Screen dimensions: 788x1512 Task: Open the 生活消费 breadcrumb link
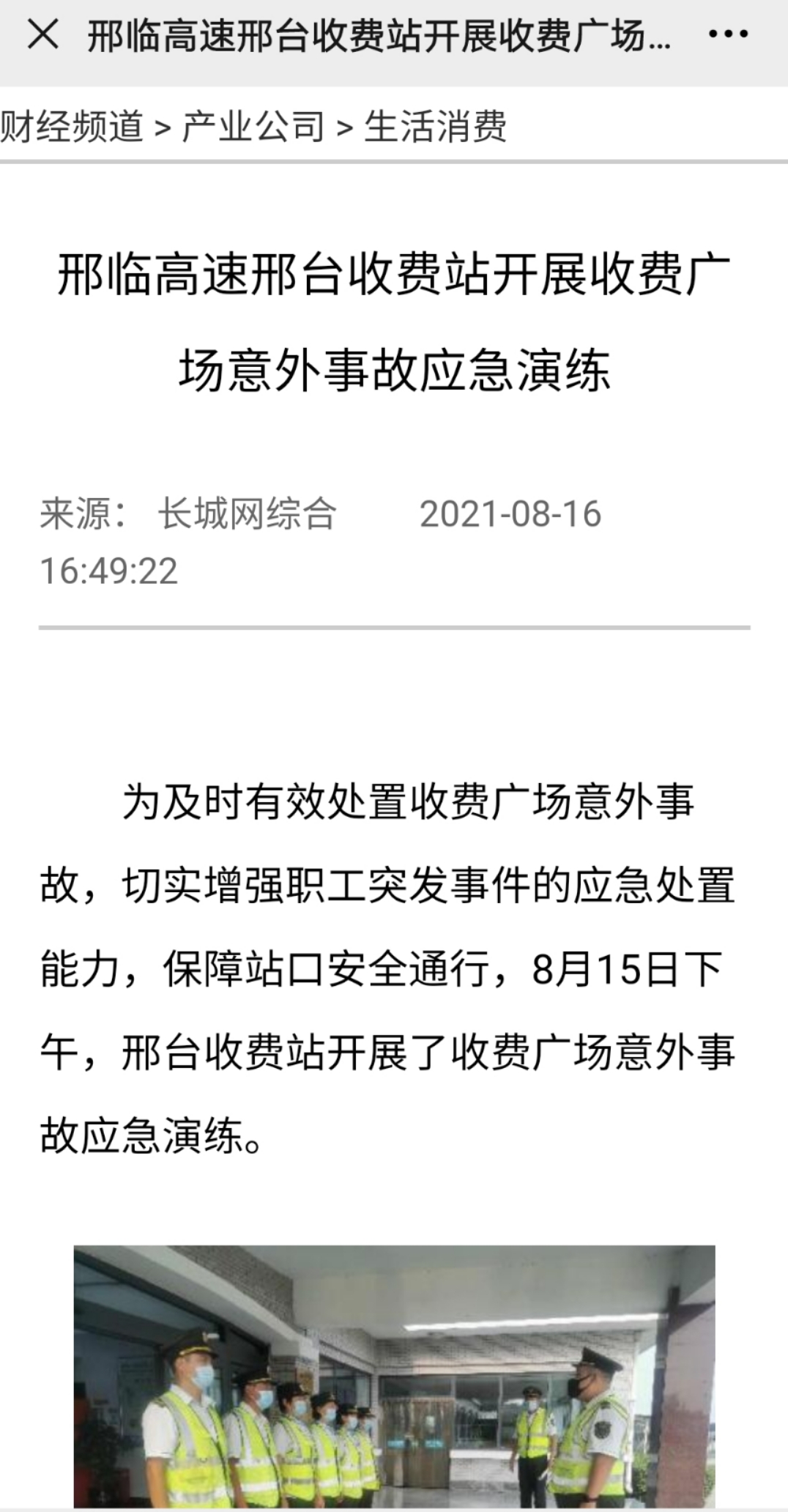[435, 127]
